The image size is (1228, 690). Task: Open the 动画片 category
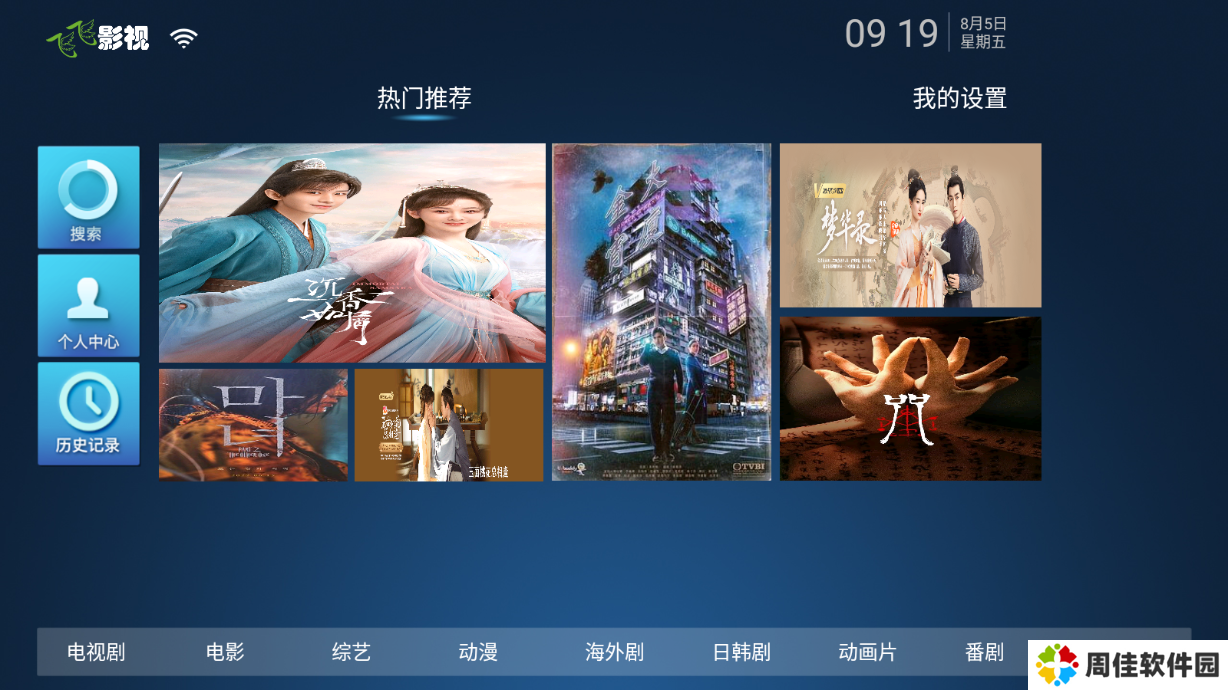(x=867, y=653)
